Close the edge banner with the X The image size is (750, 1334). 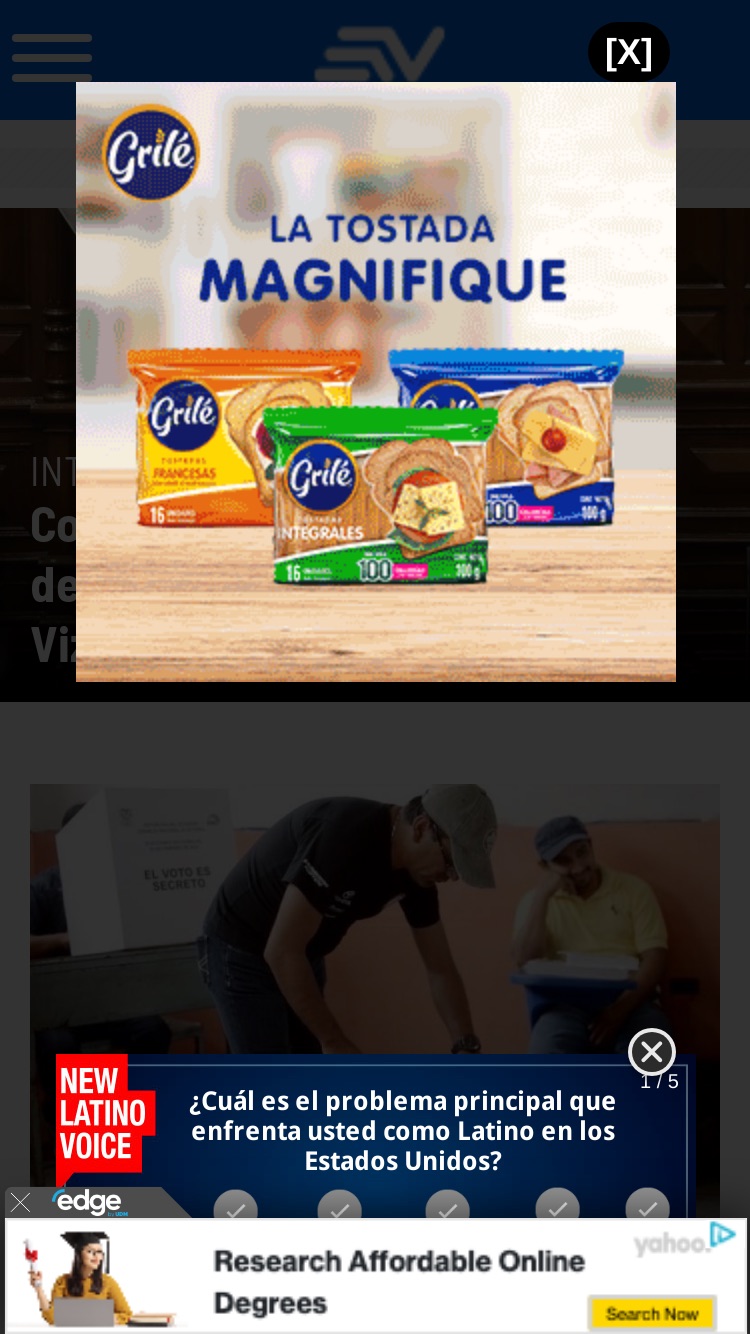pos(20,1203)
